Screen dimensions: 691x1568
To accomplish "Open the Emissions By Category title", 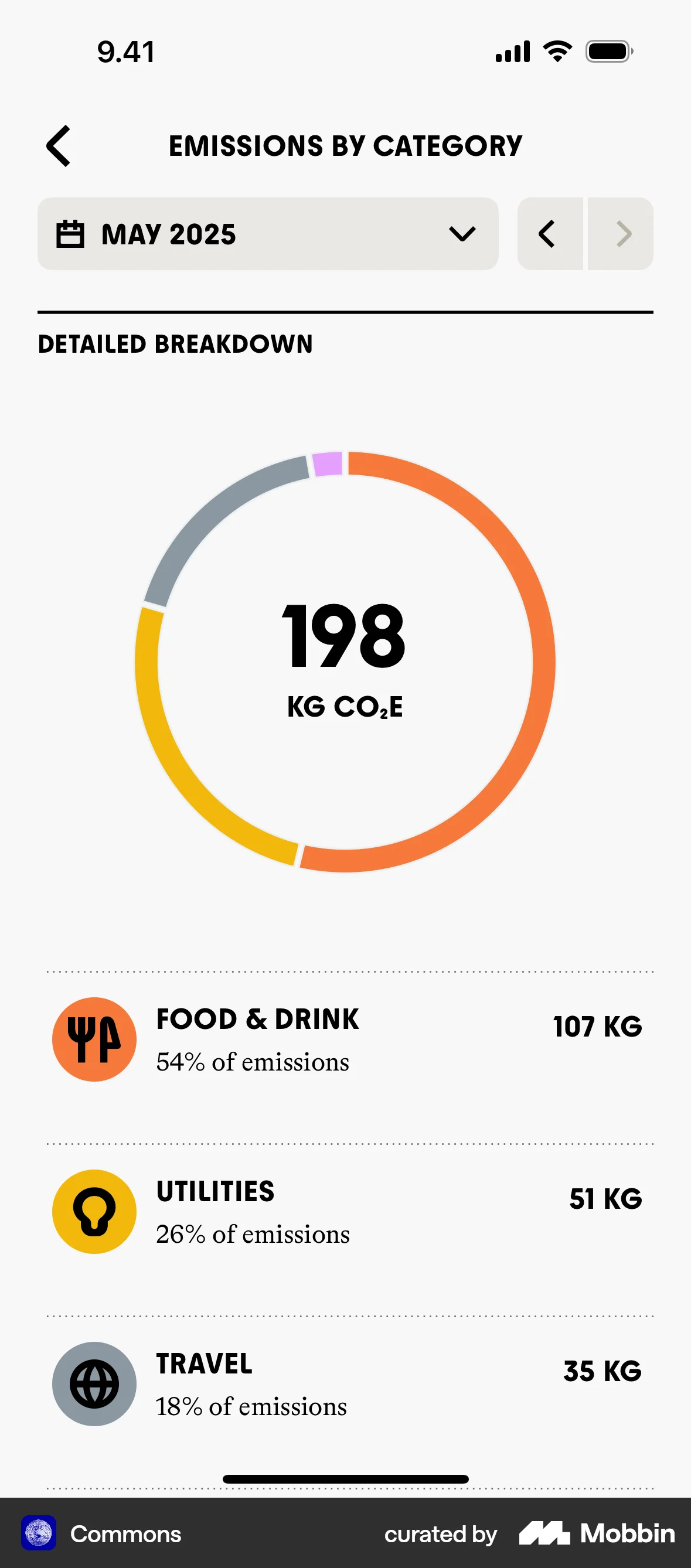I will (345, 145).
